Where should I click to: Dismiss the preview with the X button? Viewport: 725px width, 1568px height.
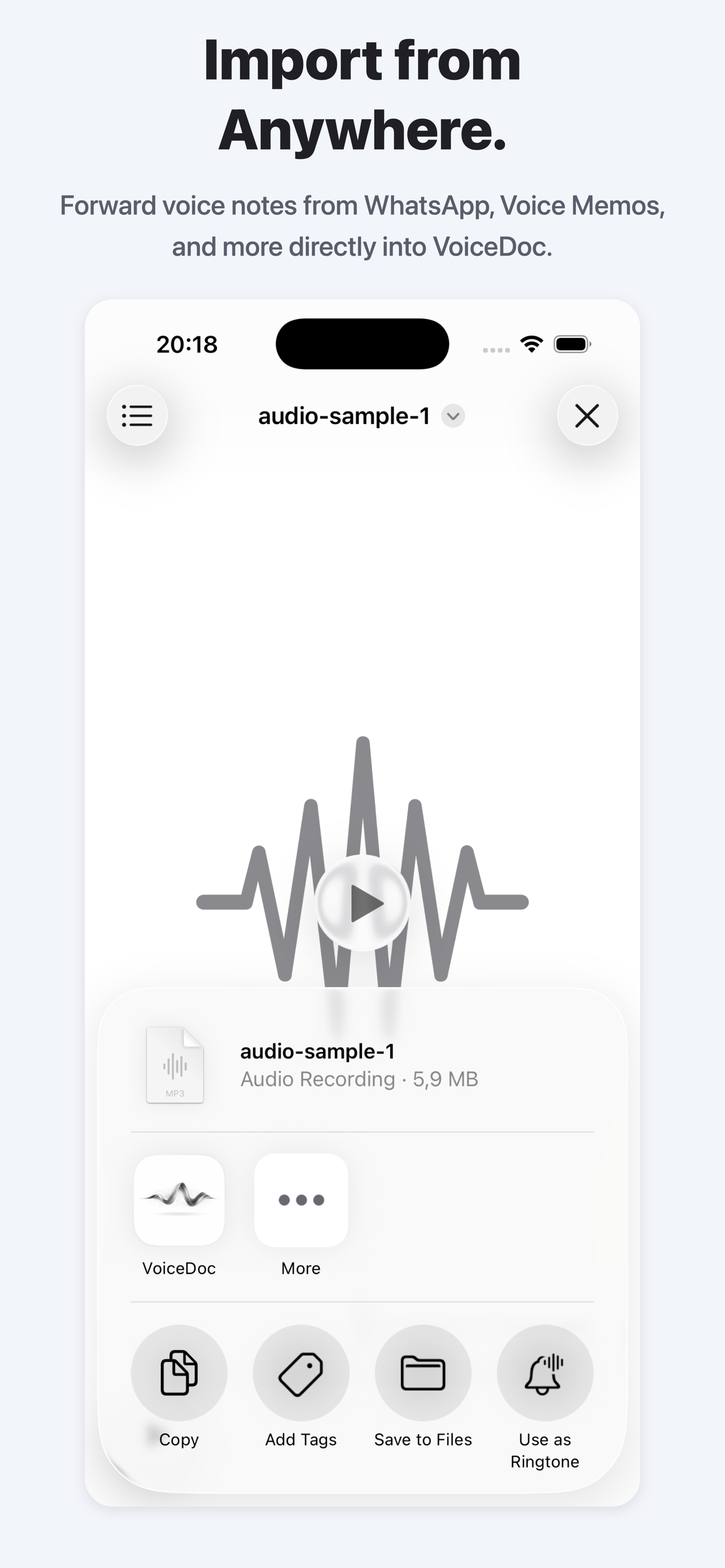(x=586, y=416)
